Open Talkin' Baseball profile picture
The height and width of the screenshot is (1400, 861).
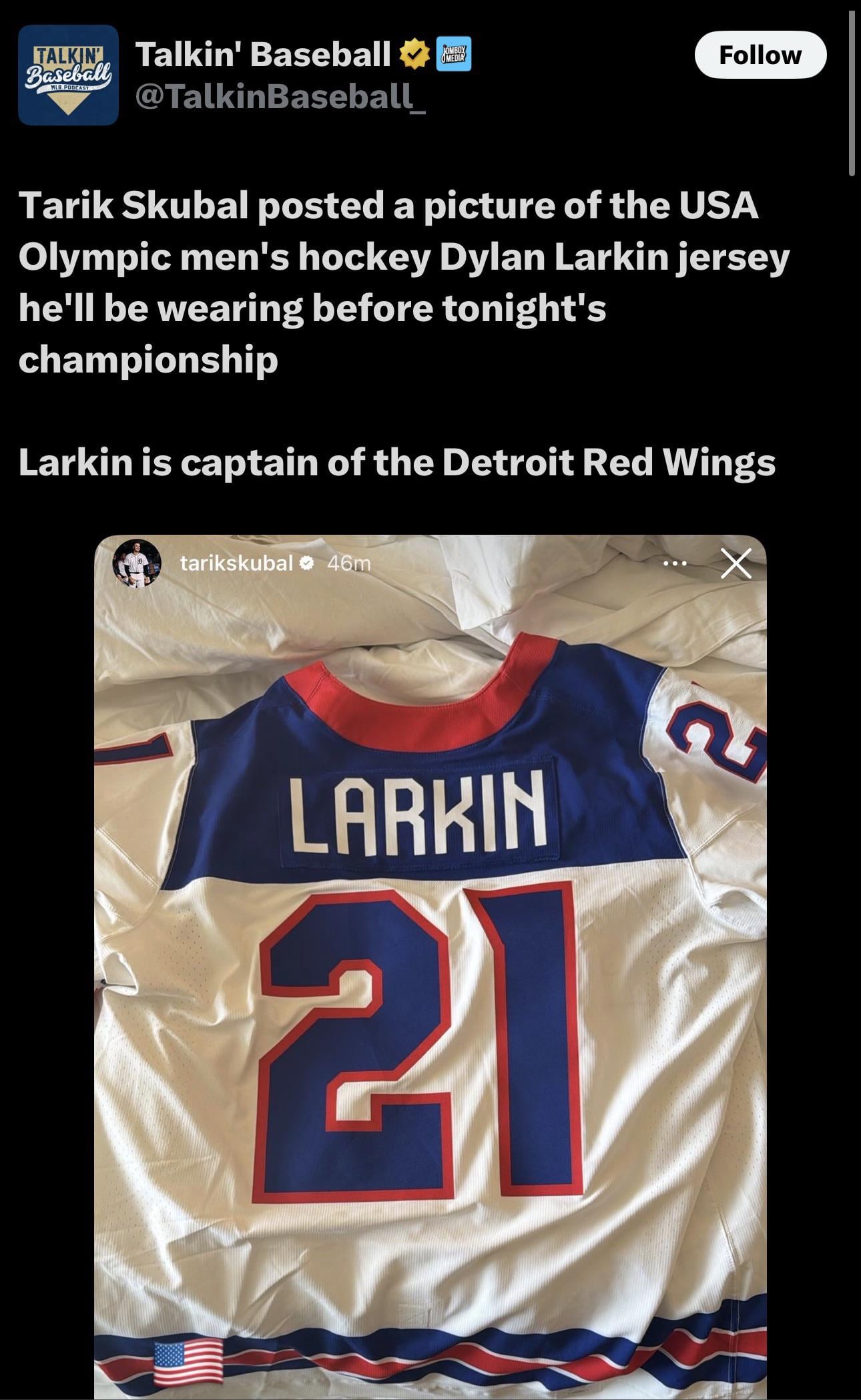point(68,75)
